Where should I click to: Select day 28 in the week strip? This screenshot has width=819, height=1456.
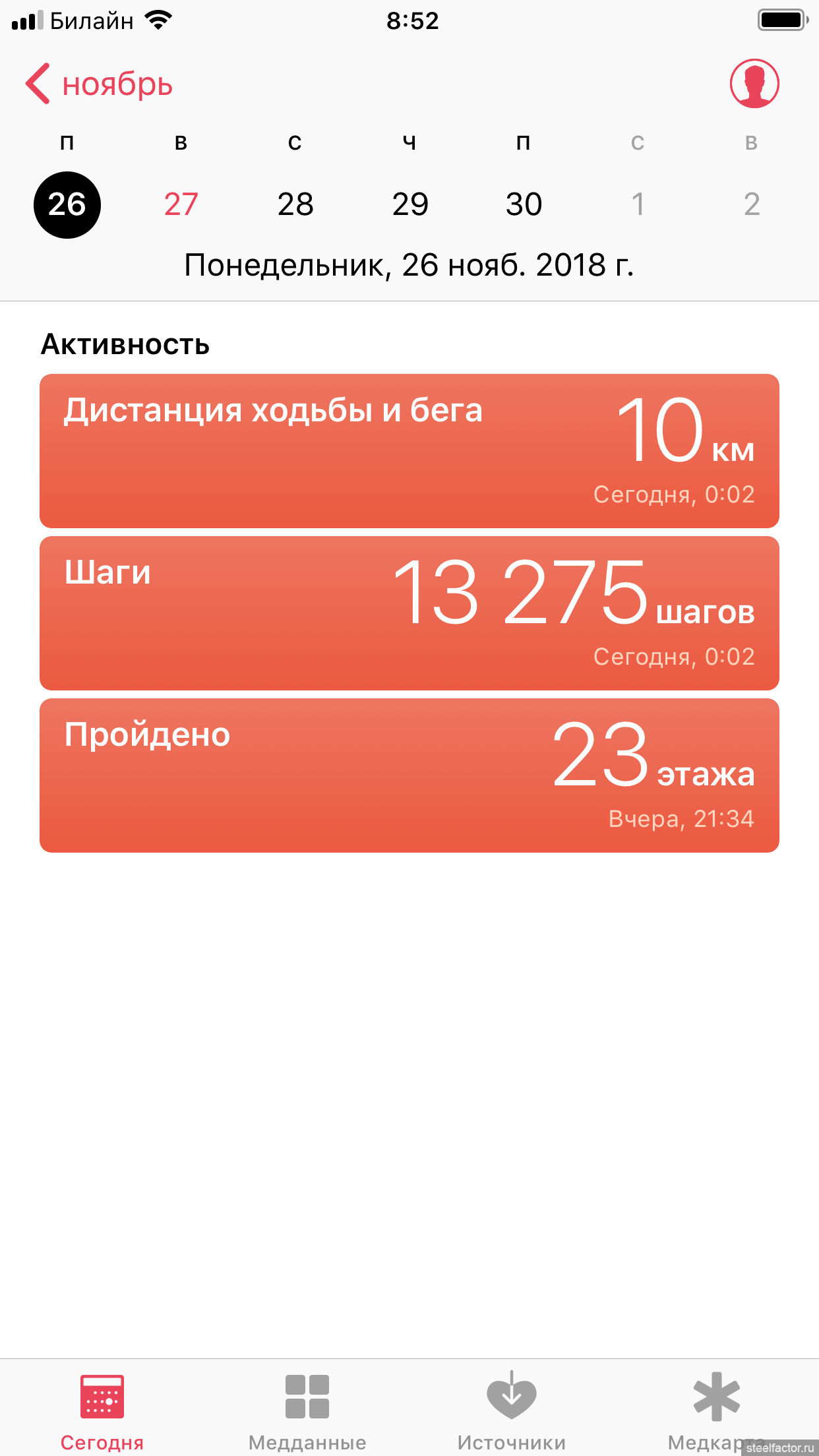295,204
